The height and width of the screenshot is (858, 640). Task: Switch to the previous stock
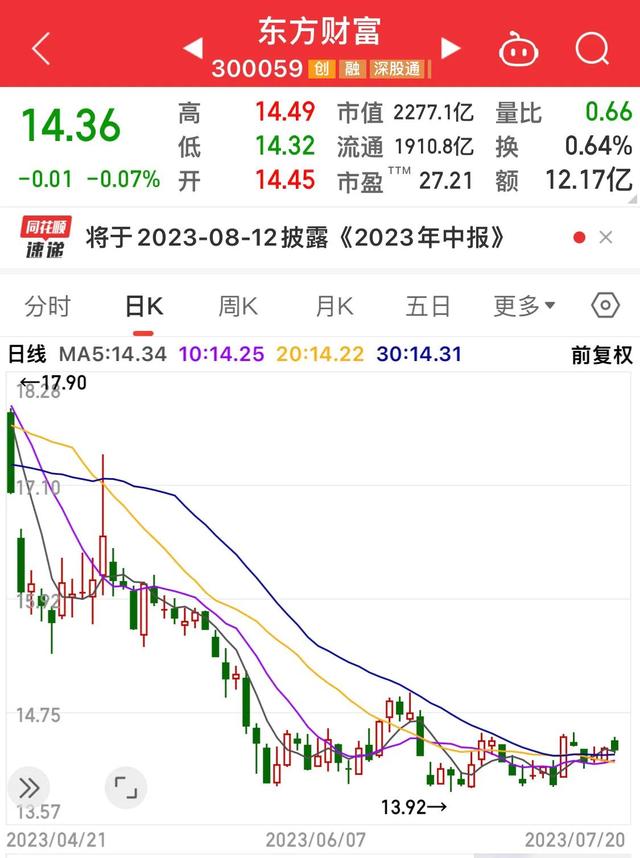[x=193, y=47]
